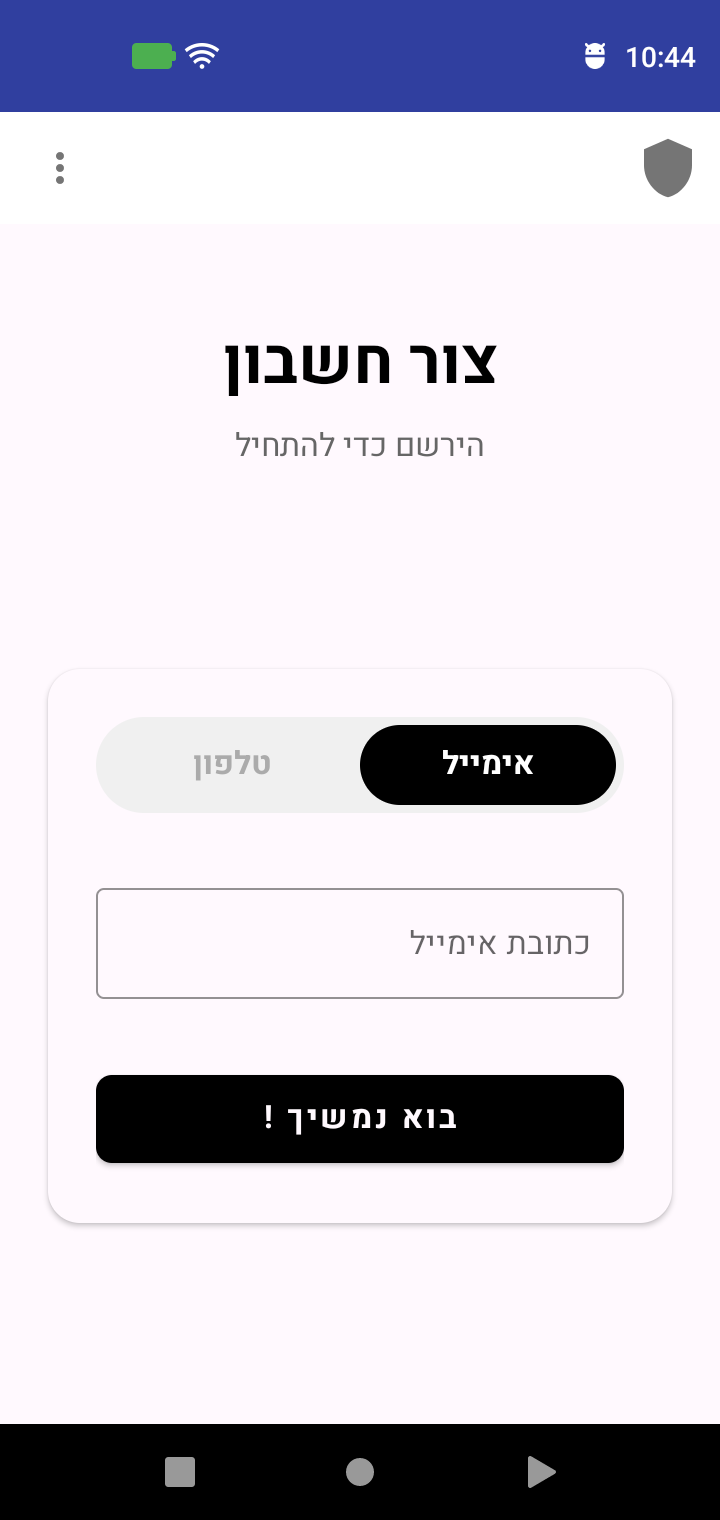Focus the כתובת אימייל input field
The width and height of the screenshot is (720, 1520).
click(360, 943)
